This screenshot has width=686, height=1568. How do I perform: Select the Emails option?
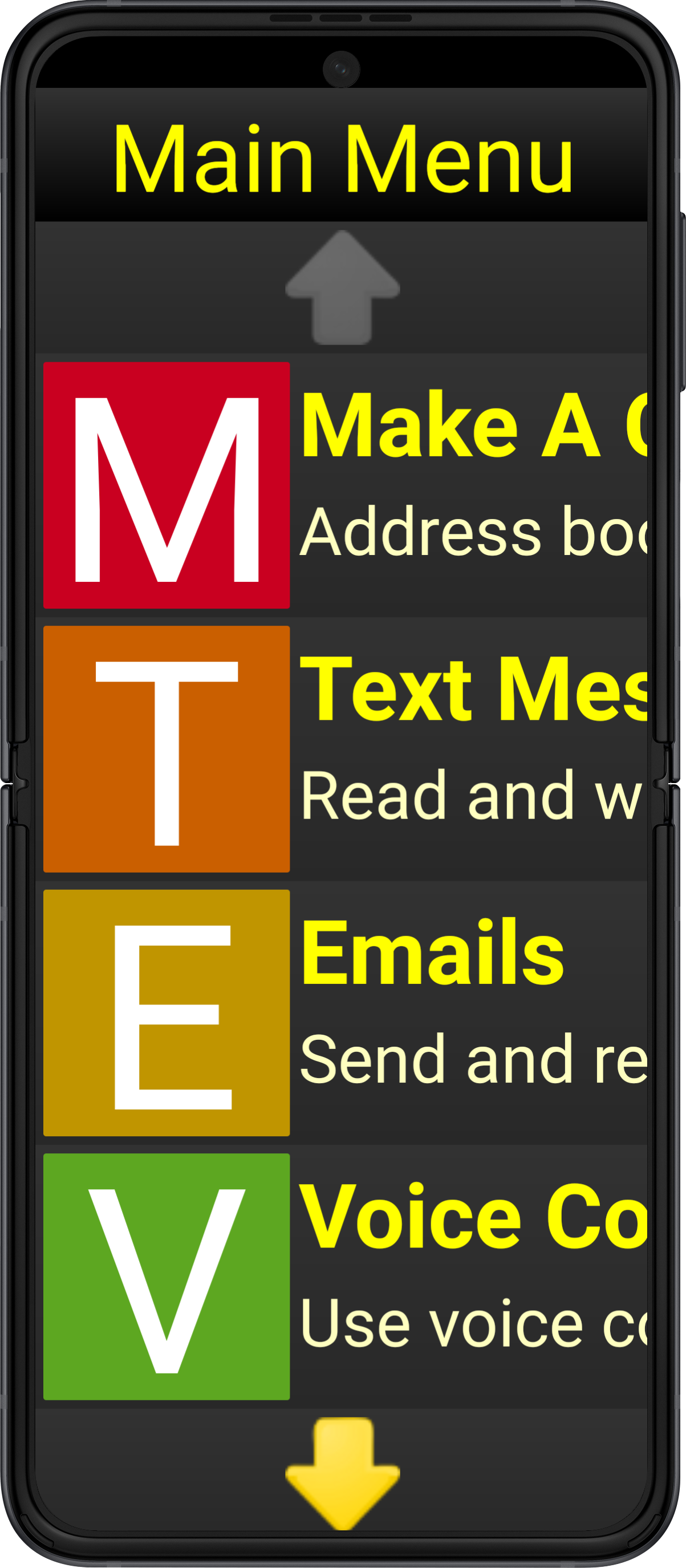342,1012
